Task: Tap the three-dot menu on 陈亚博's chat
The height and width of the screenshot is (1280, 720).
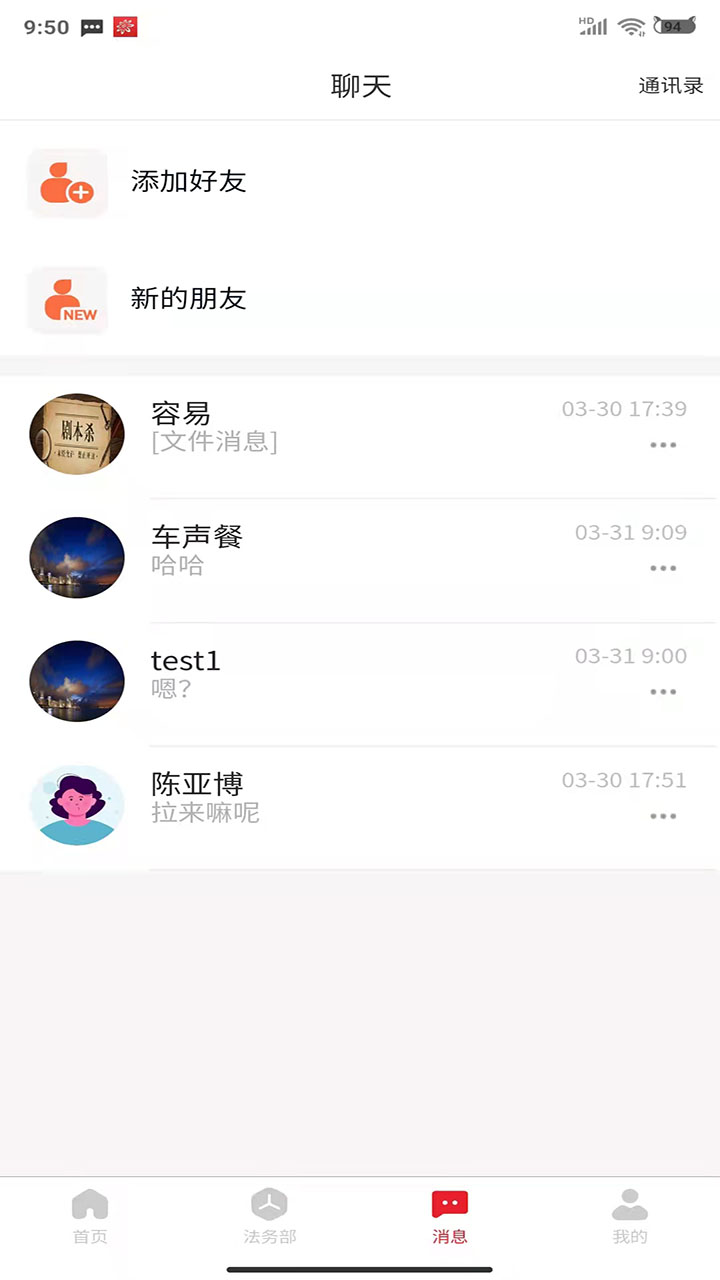Action: [x=663, y=816]
